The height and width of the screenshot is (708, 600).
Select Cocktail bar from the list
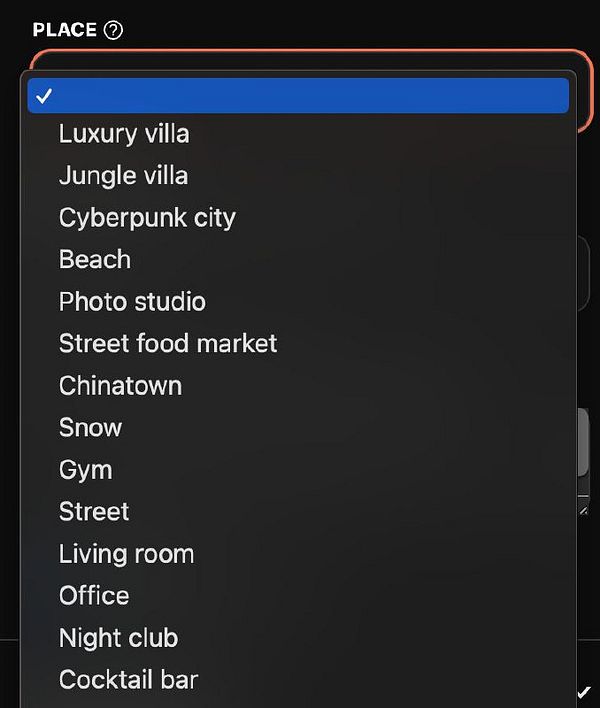[x=128, y=680]
